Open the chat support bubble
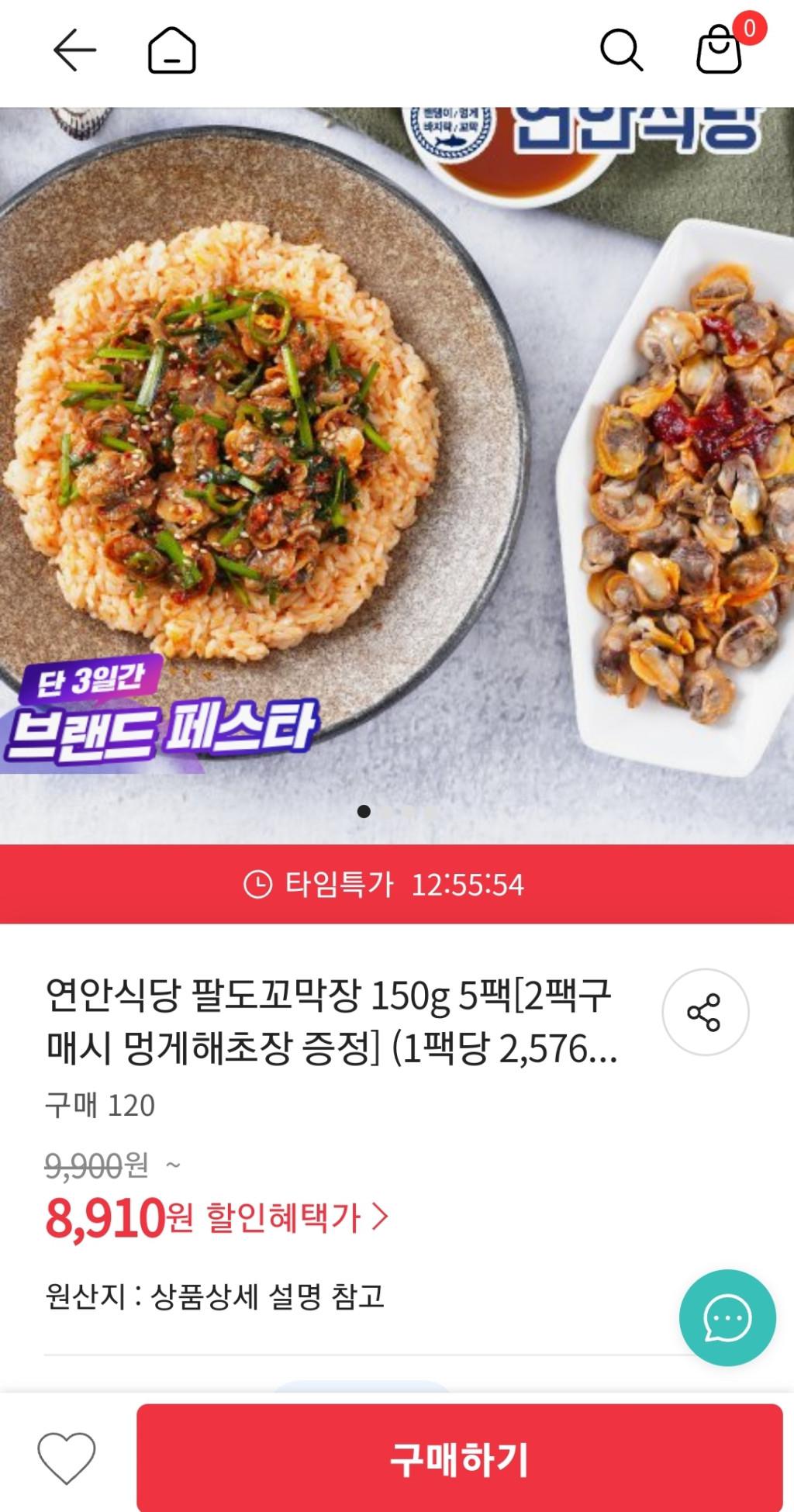Viewport: 794px width, 1512px height. [727, 1317]
